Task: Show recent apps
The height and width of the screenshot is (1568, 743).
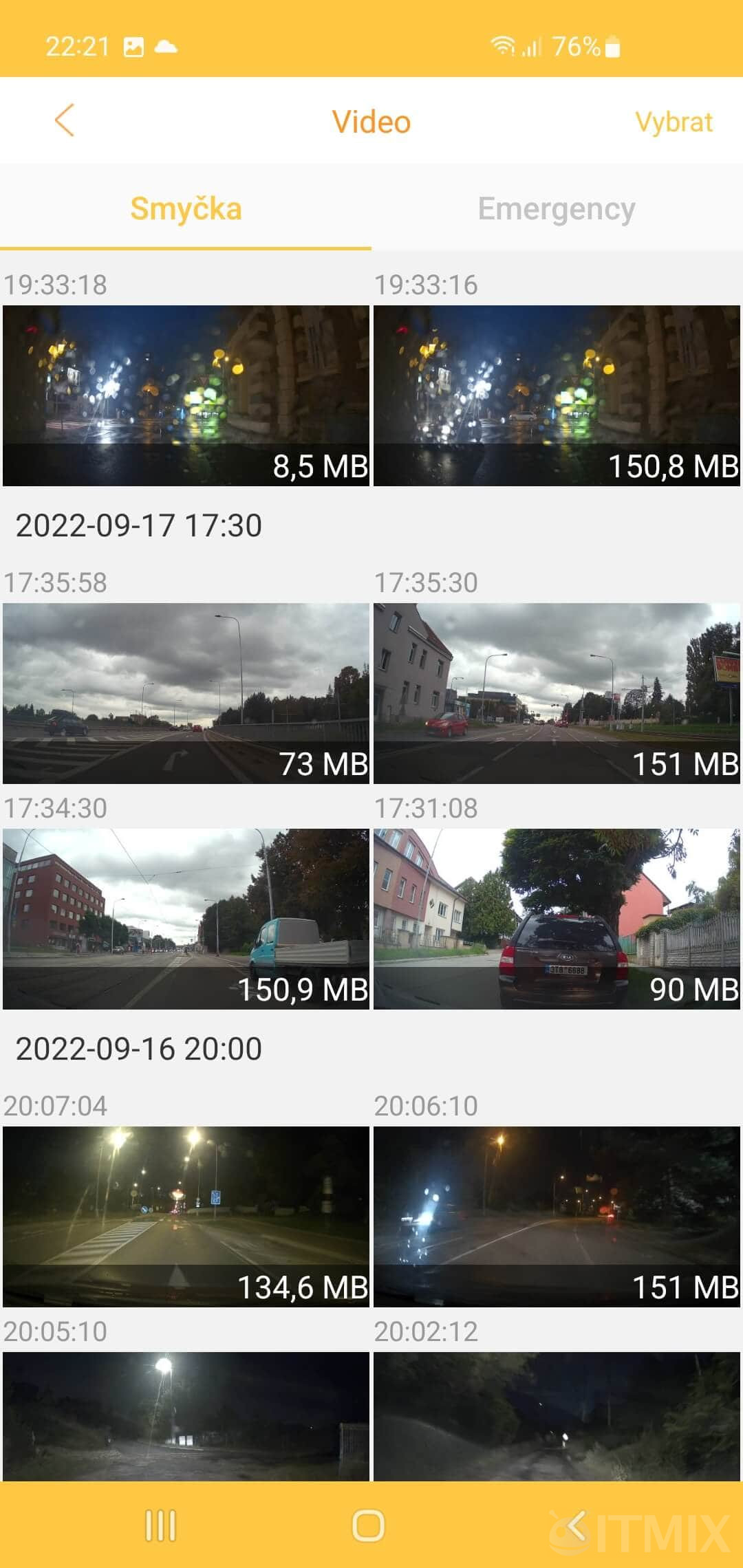Action: point(161,1526)
